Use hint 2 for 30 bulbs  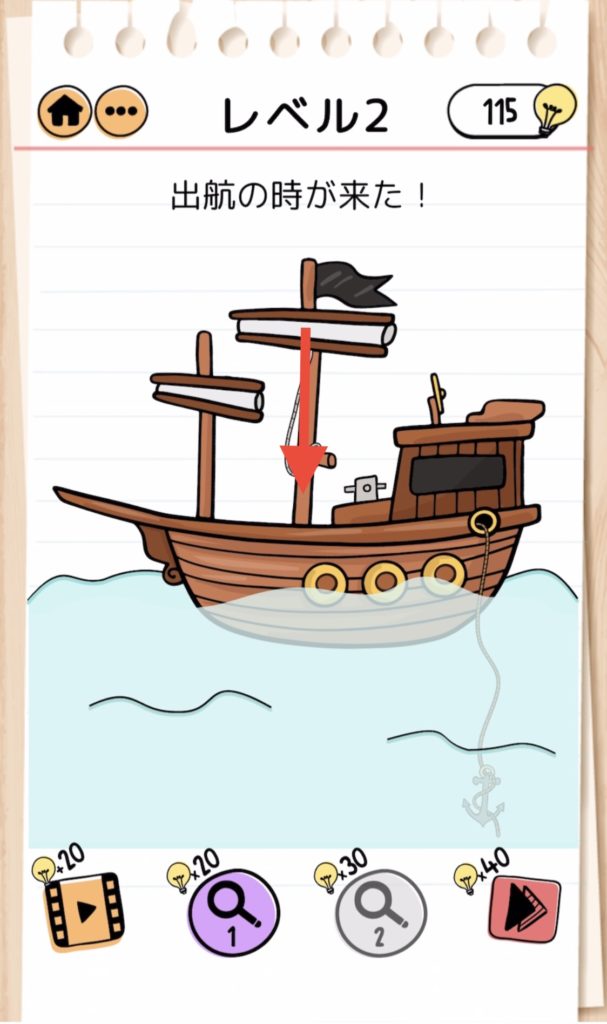coord(380,913)
